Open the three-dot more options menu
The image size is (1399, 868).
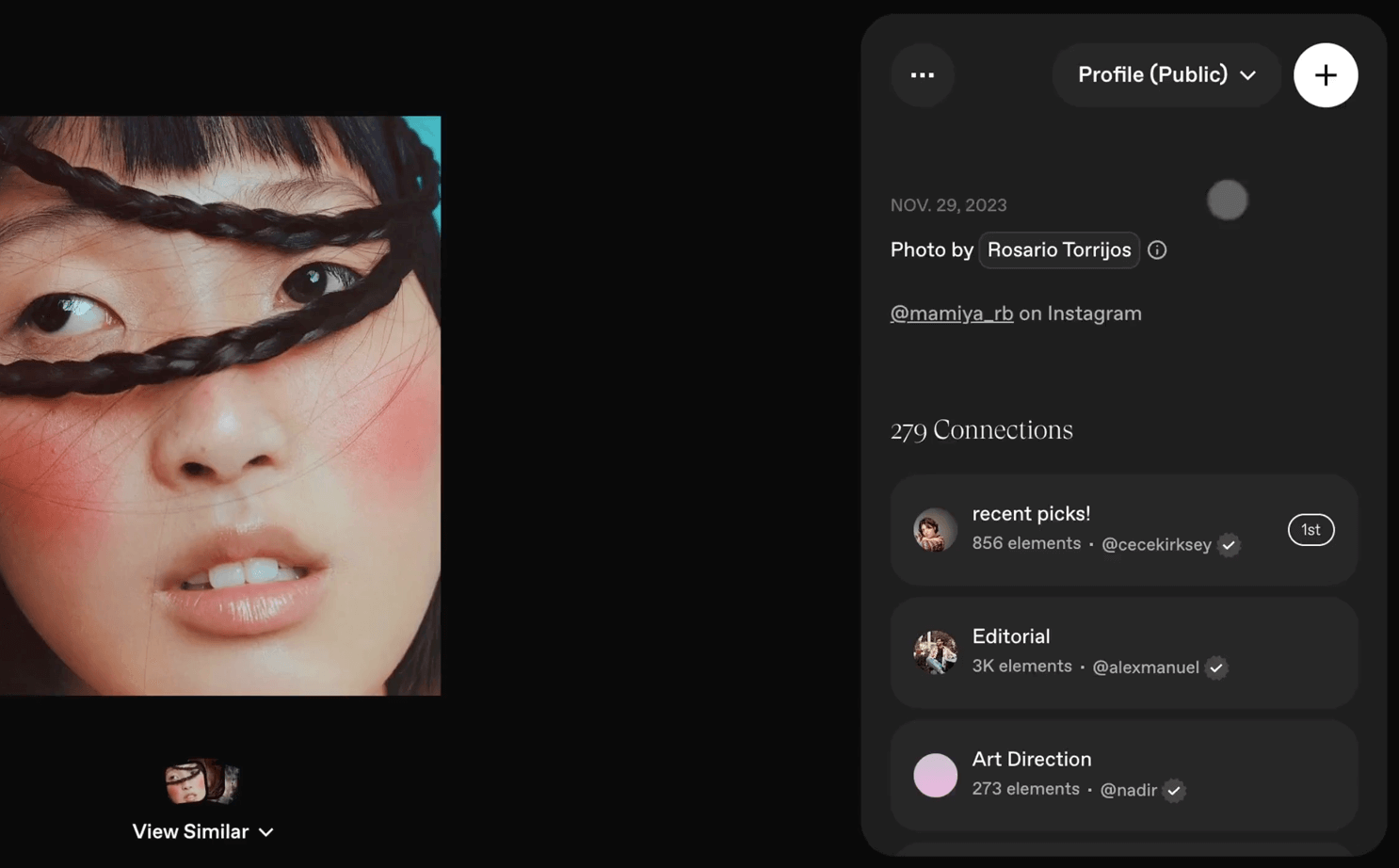(x=923, y=75)
